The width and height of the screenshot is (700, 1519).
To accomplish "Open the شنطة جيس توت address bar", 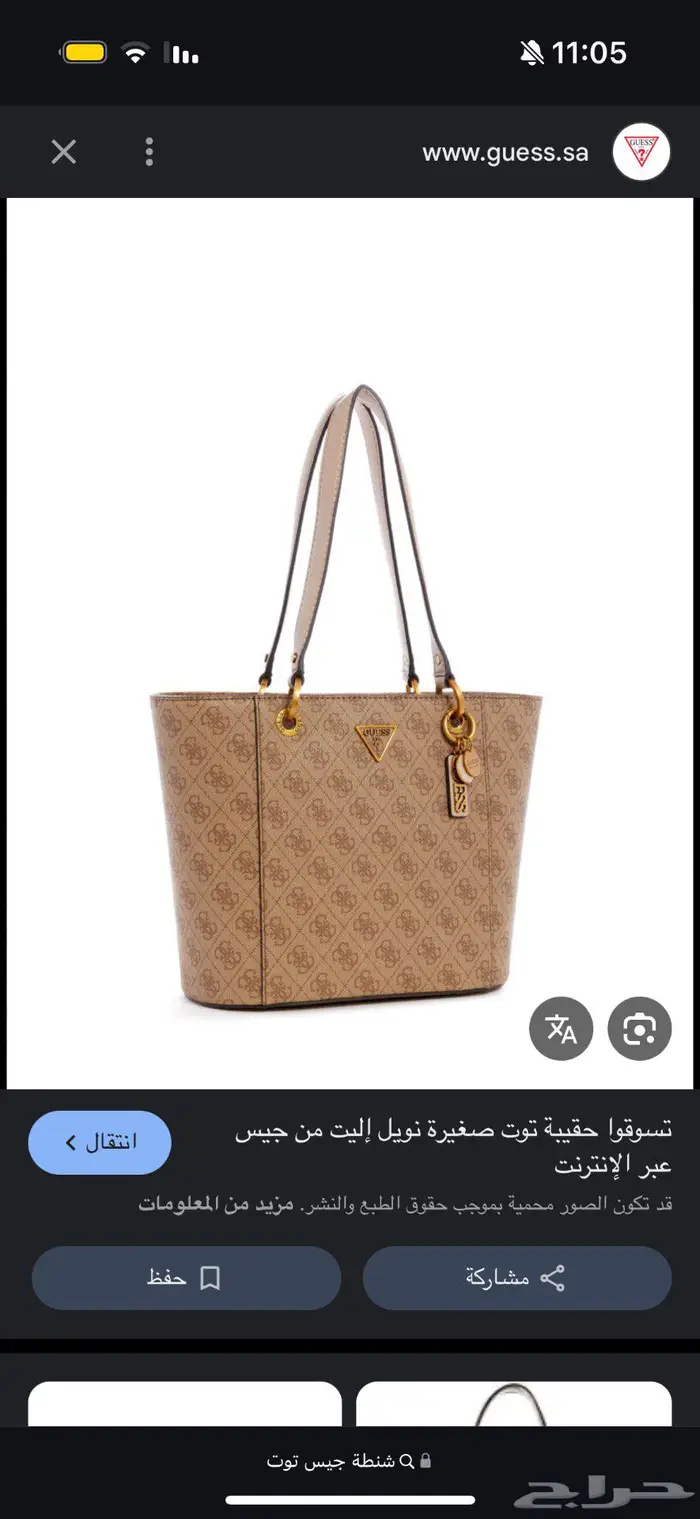I will click(349, 1461).
